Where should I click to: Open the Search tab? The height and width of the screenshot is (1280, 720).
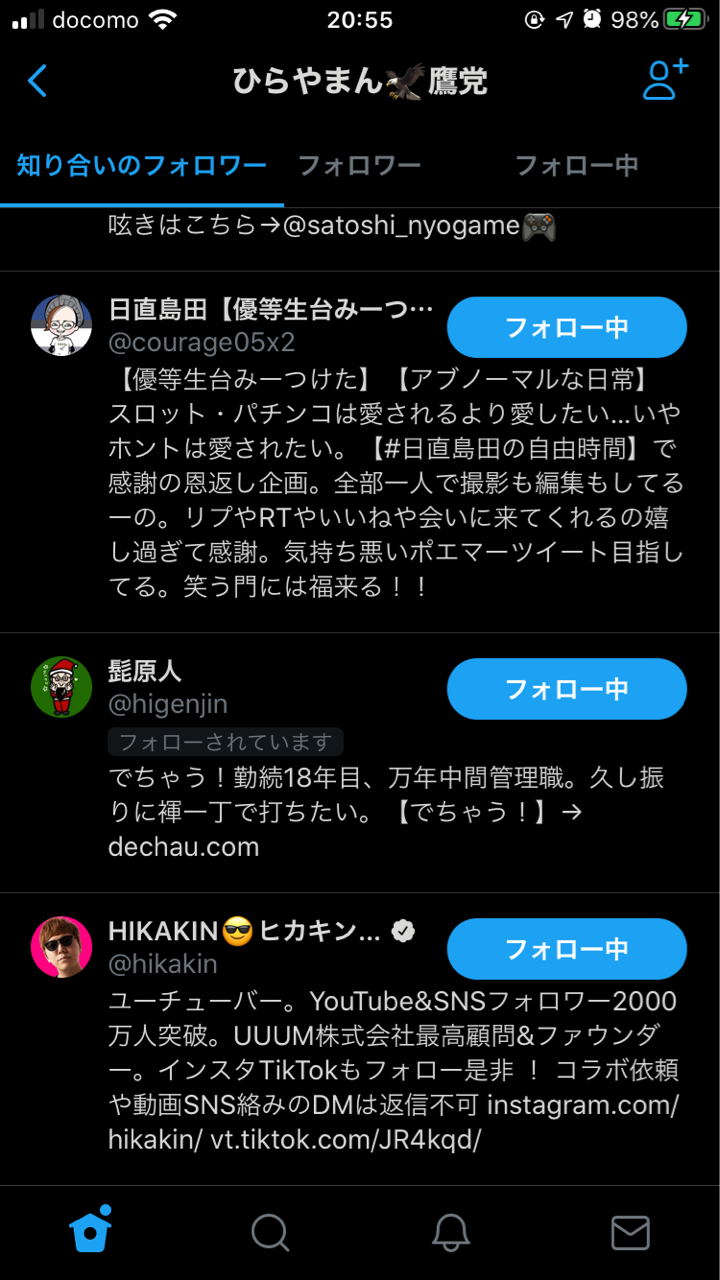[x=270, y=1232]
